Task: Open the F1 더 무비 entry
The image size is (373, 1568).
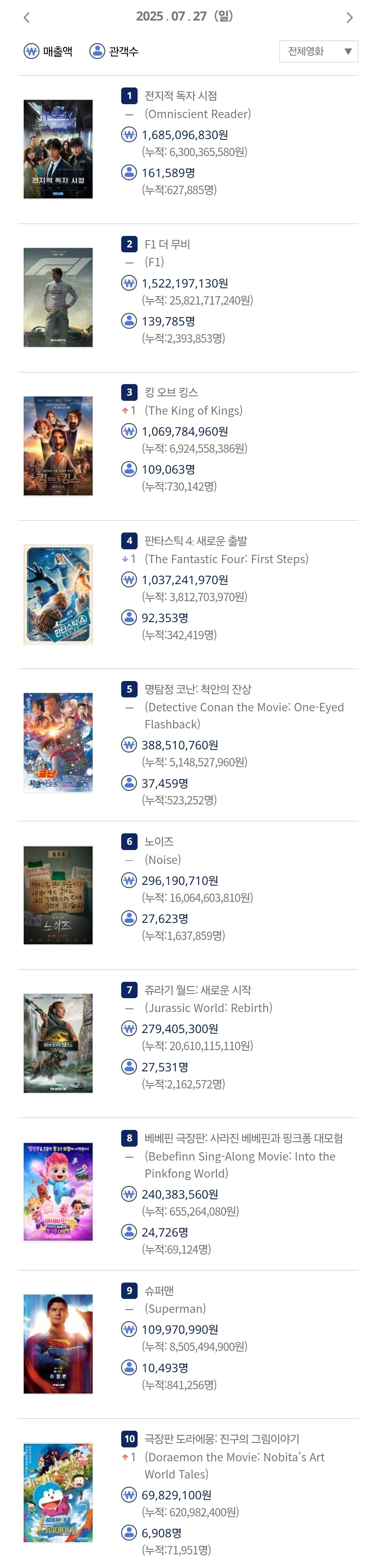Action: [167, 244]
